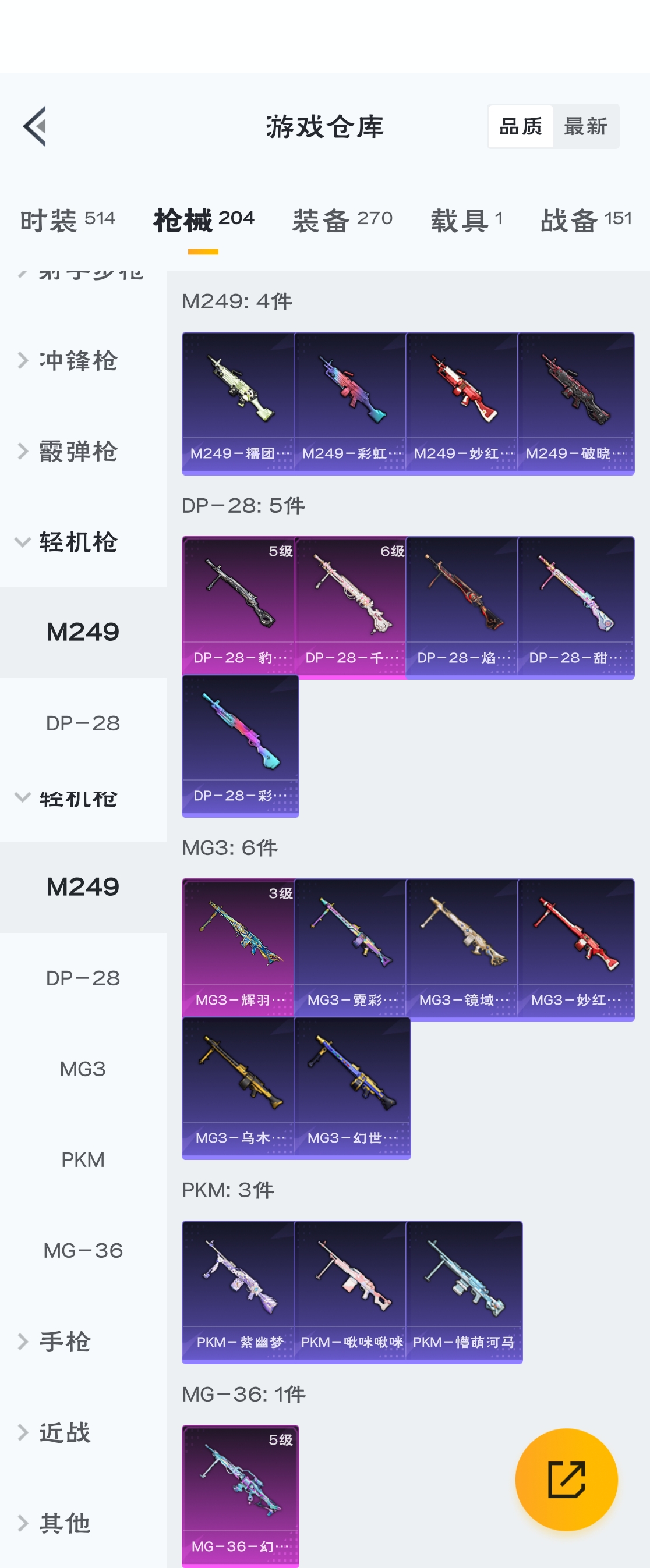Switch to the 装备 tab
The image size is (650, 1568).
[x=342, y=220]
